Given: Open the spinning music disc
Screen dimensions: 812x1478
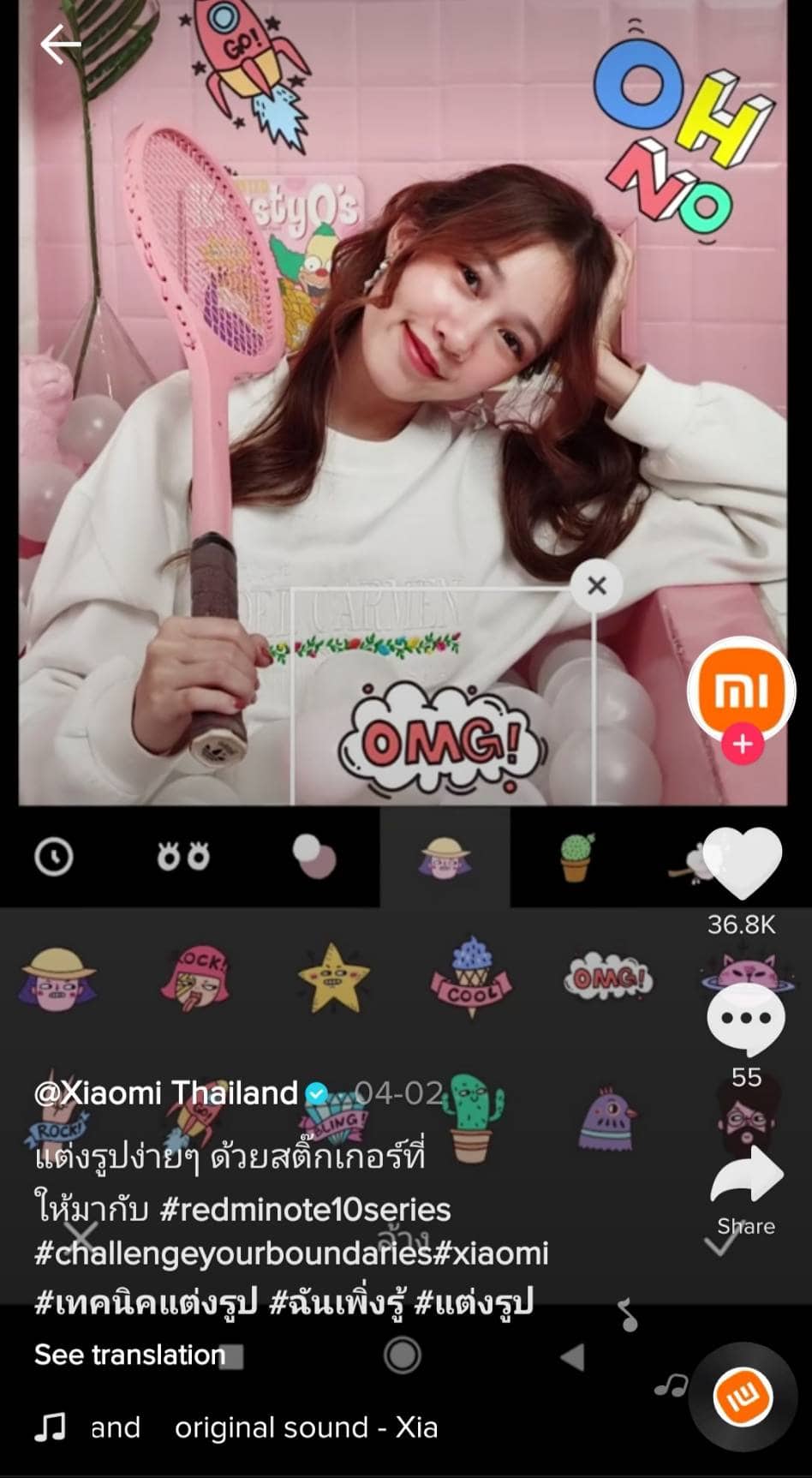Looking at the screenshot, I should coord(743,1397).
